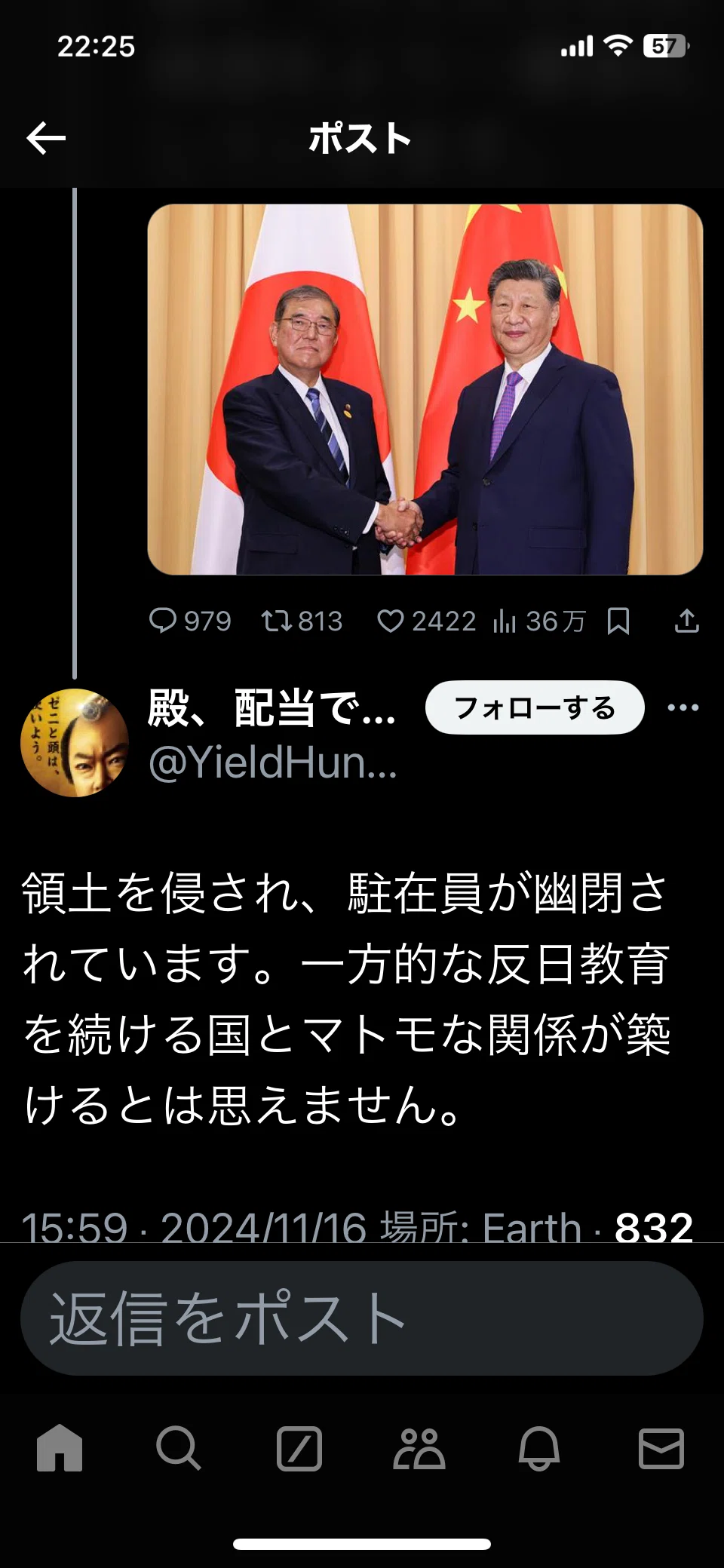Bookmark the post with the photo

pos(618,621)
